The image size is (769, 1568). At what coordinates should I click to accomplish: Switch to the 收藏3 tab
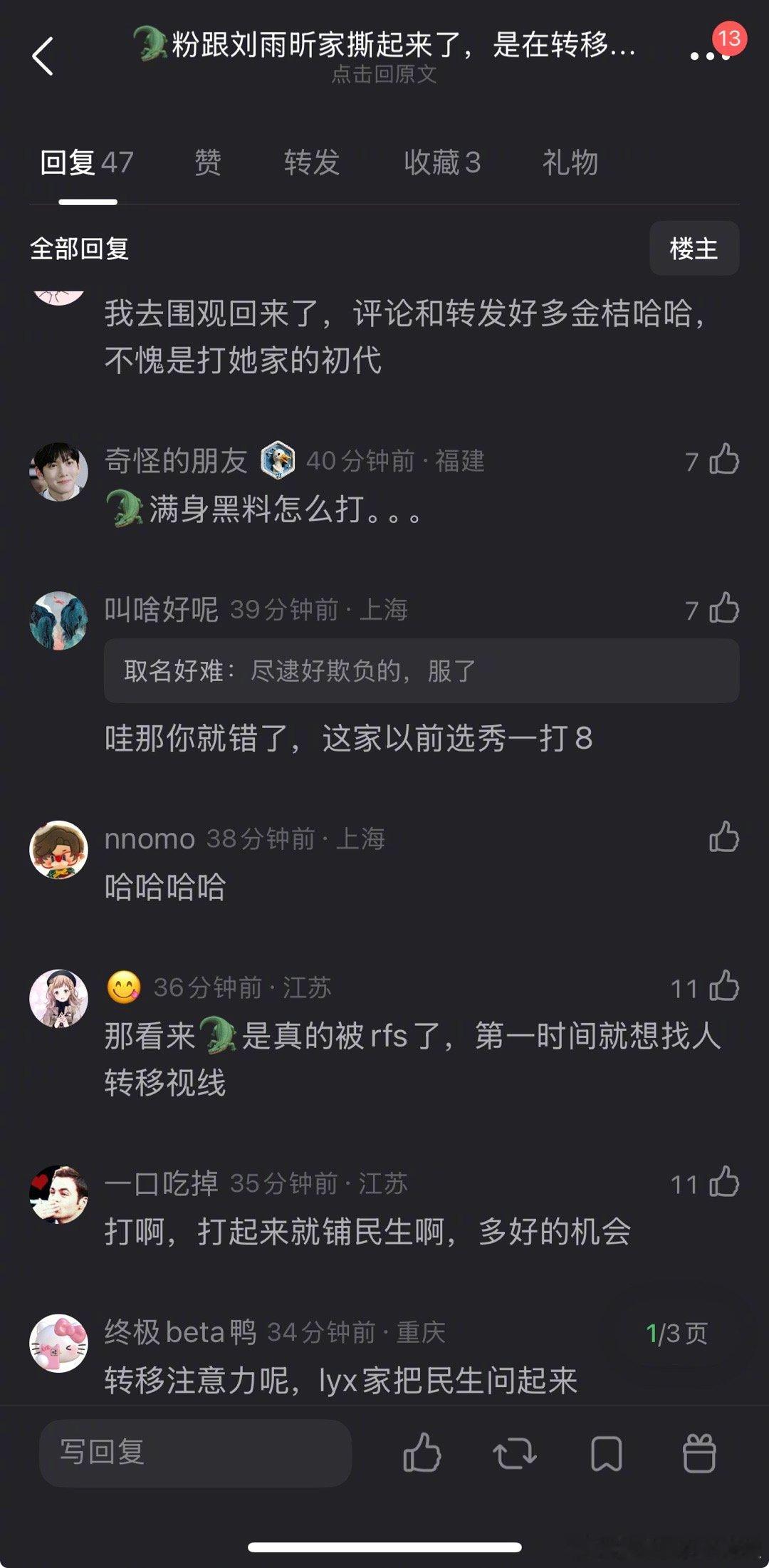coord(442,162)
